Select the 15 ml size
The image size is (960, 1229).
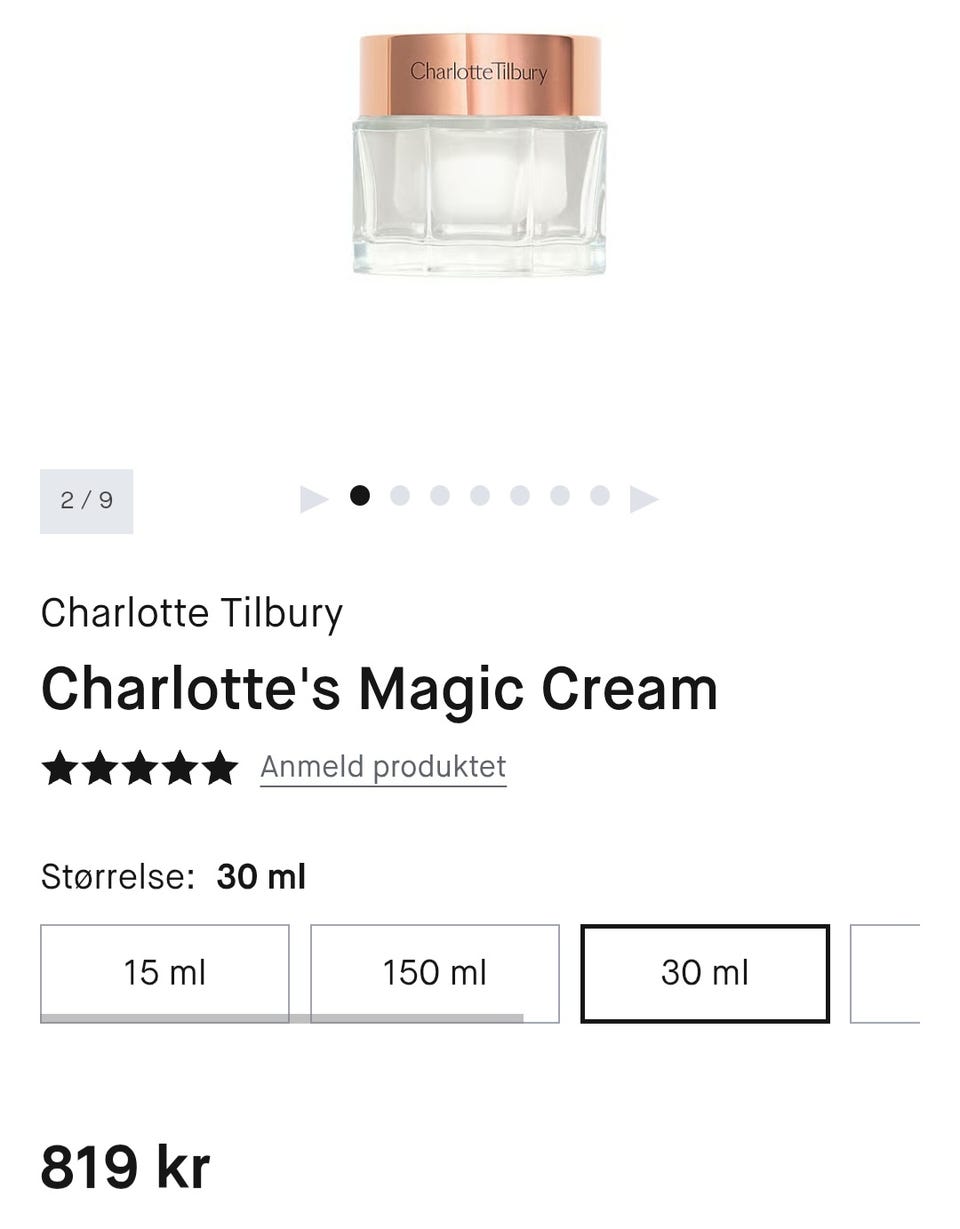point(165,972)
